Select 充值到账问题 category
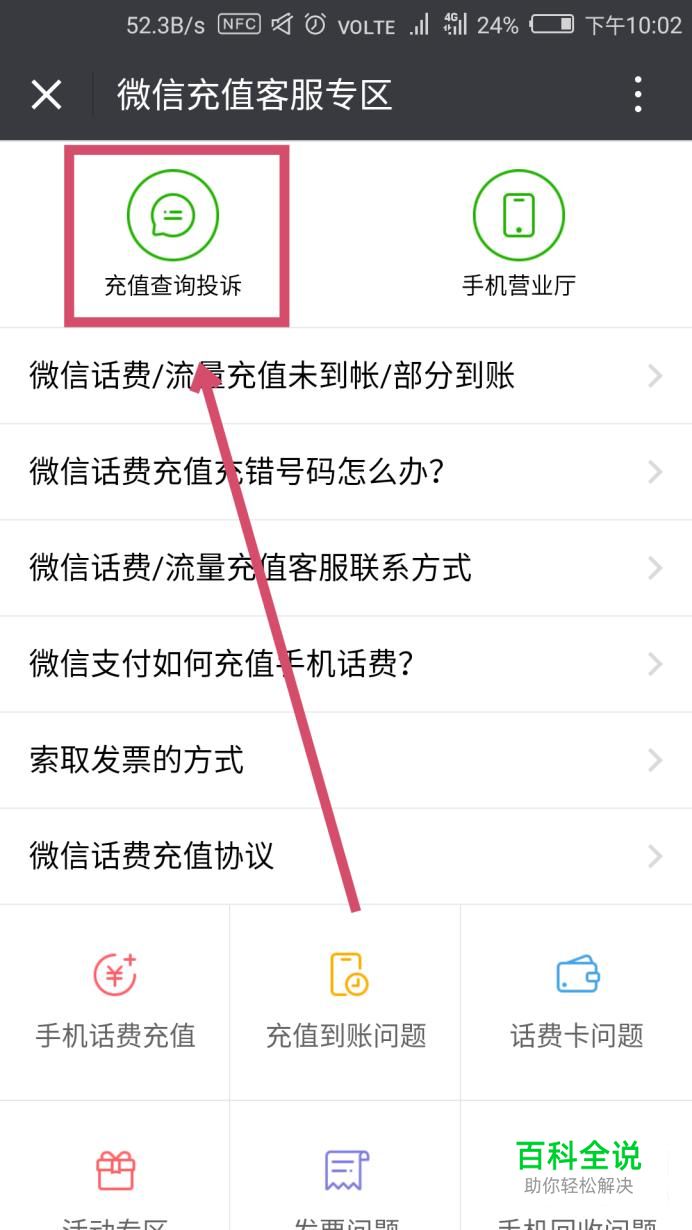692x1230 pixels. (x=346, y=1000)
